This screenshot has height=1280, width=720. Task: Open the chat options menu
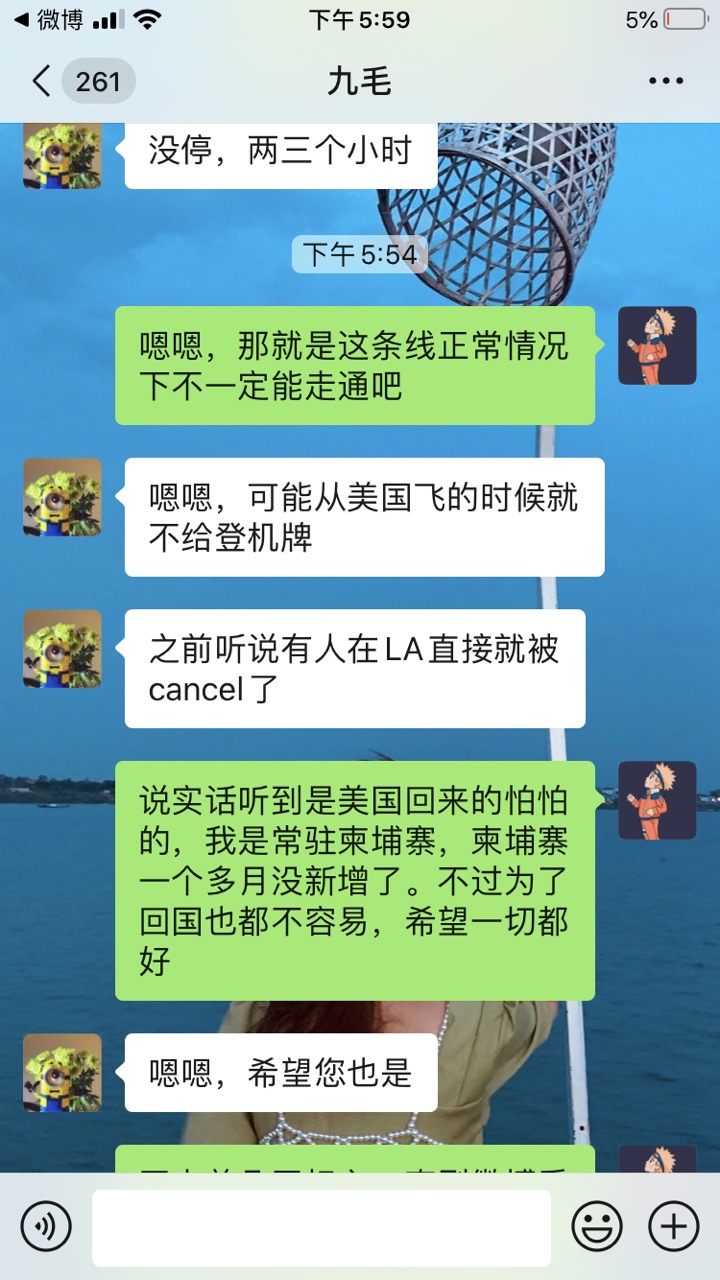pos(666,81)
